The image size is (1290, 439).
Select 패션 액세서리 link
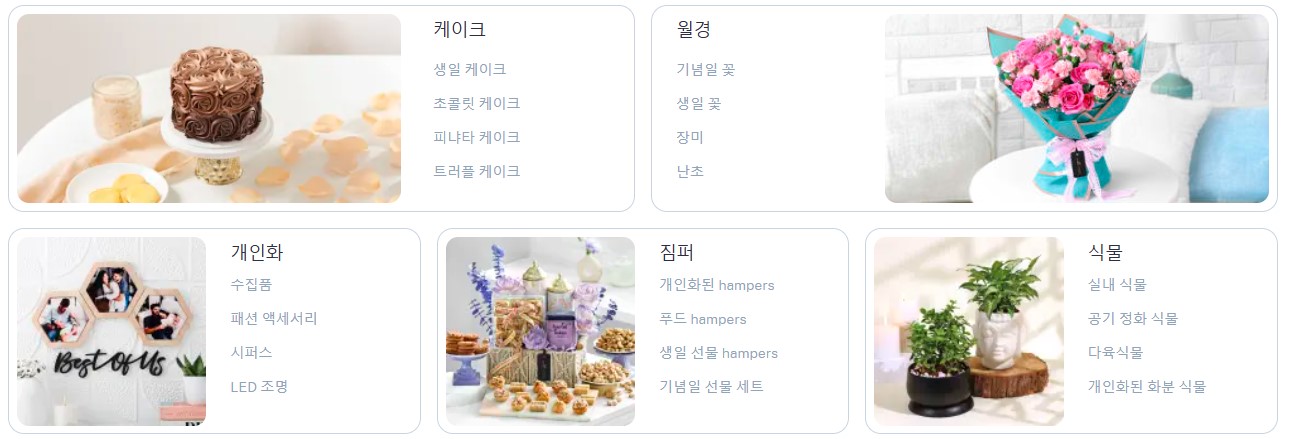(x=273, y=319)
